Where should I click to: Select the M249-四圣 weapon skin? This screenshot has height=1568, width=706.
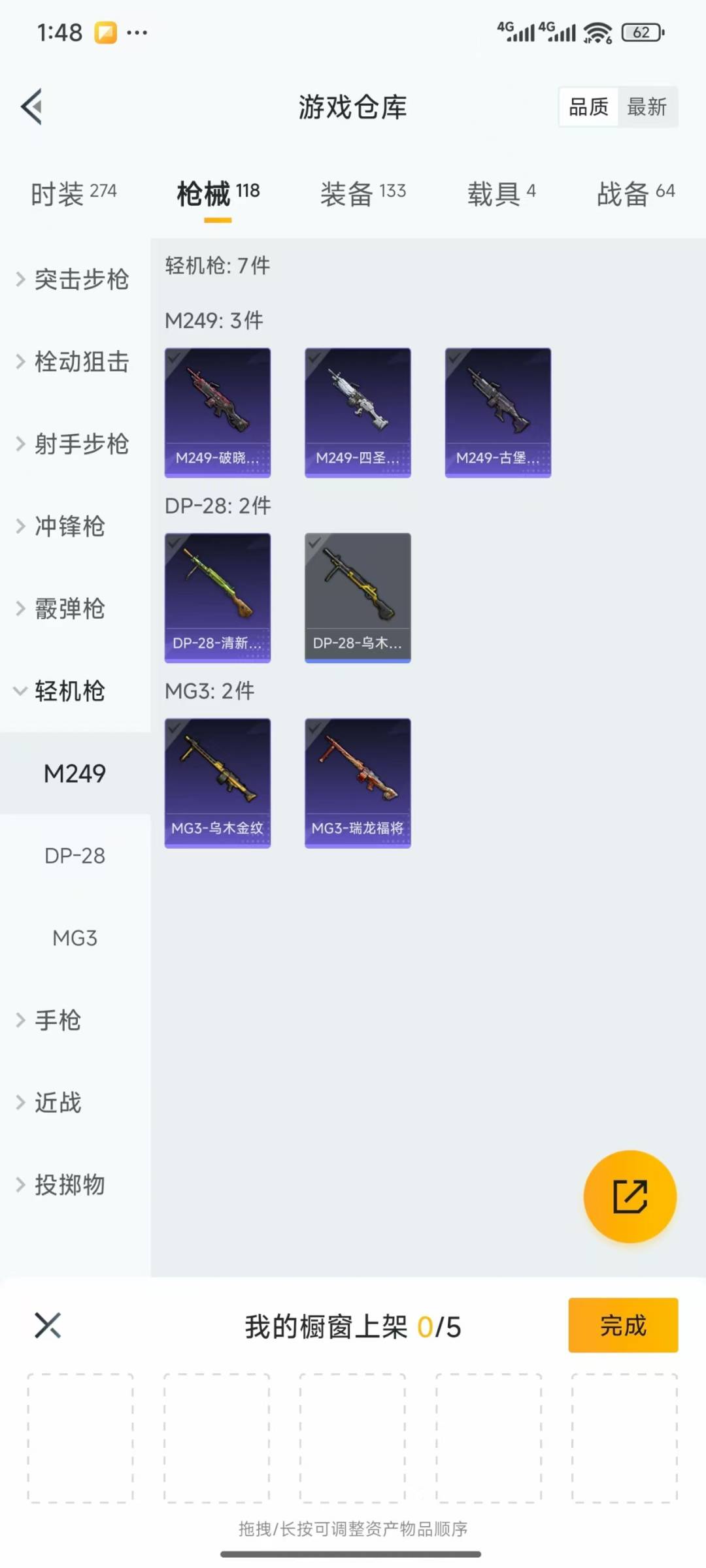click(x=358, y=412)
